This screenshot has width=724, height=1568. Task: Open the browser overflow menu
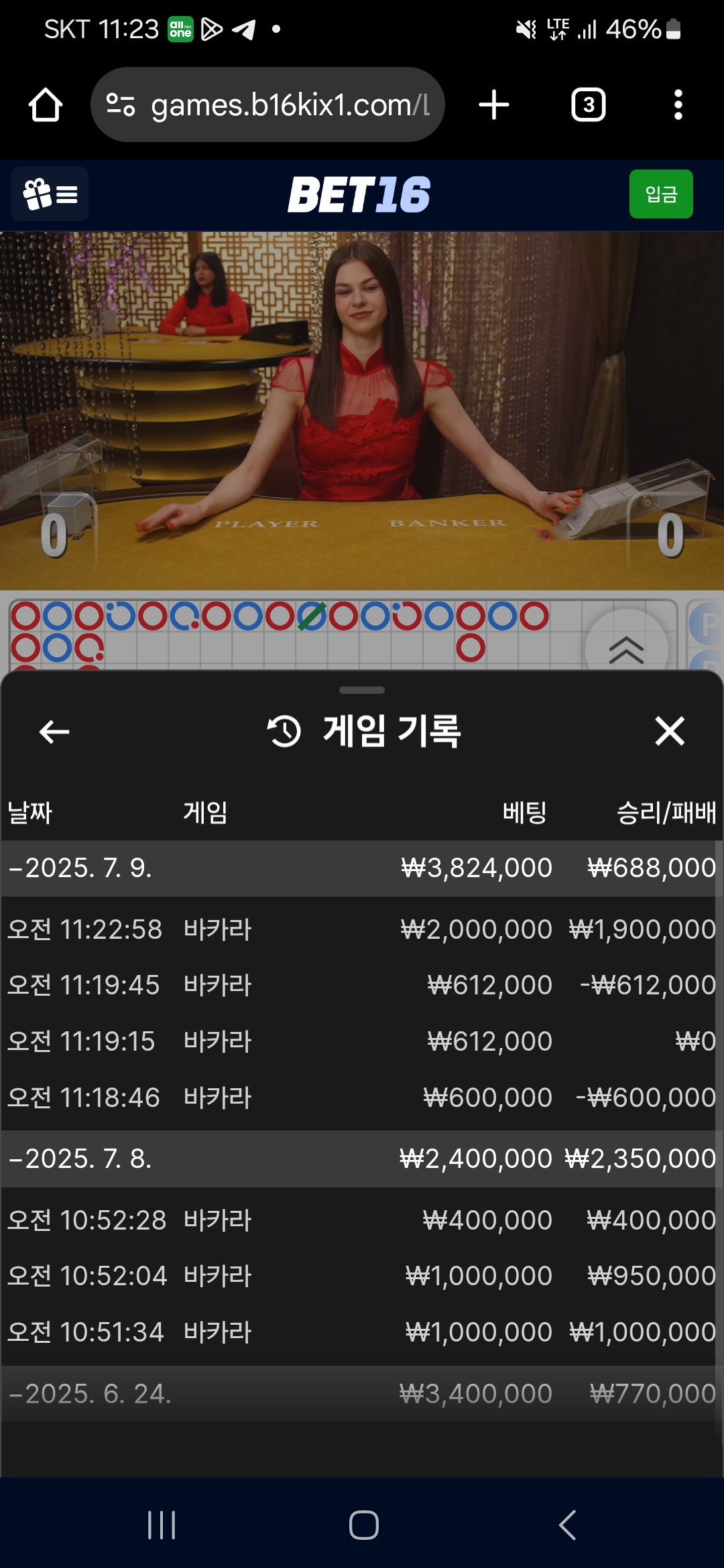tap(678, 105)
